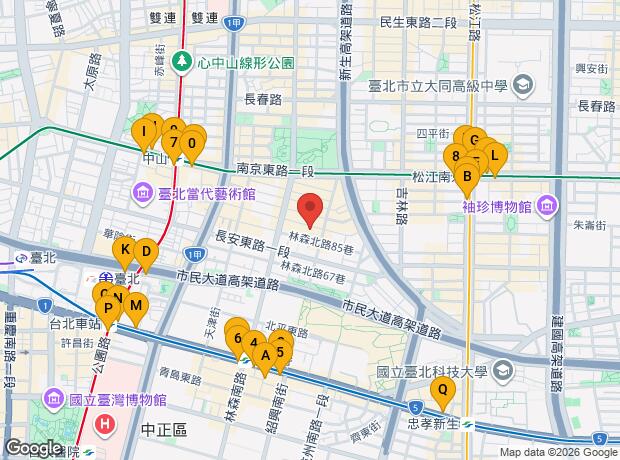Tap the marker labeled 8

click(456, 156)
